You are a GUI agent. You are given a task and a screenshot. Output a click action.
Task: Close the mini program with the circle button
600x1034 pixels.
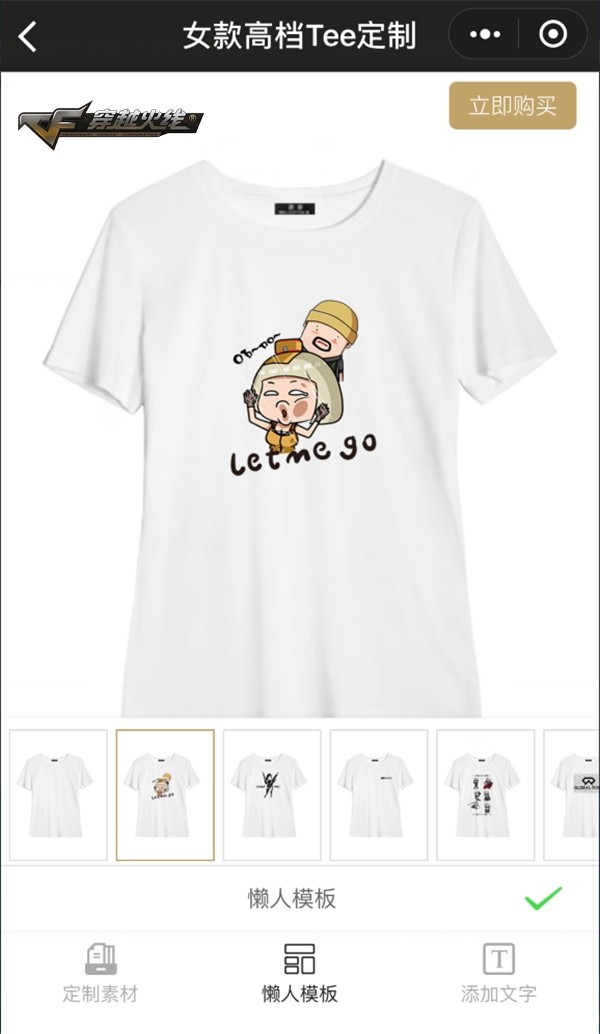pyautogui.click(x=552, y=36)
